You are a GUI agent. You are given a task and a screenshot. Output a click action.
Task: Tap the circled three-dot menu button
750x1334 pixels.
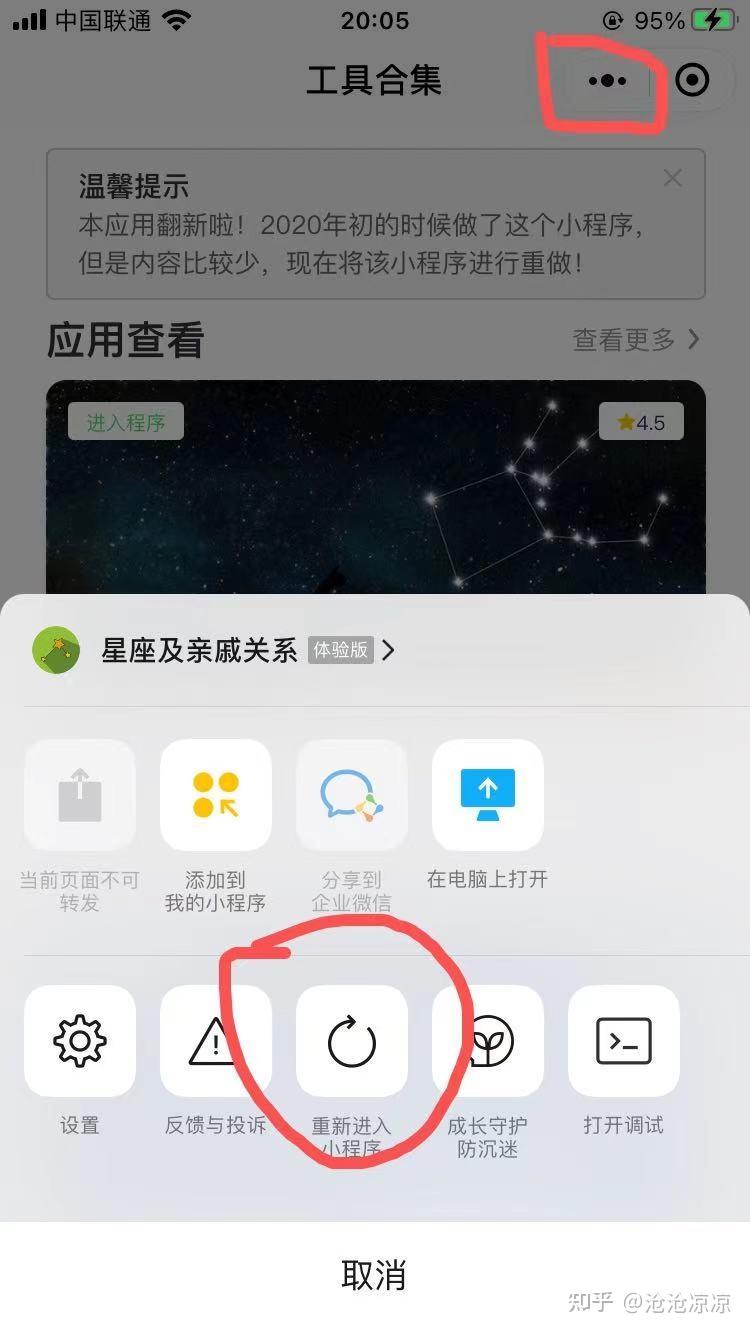click(607, 81)
